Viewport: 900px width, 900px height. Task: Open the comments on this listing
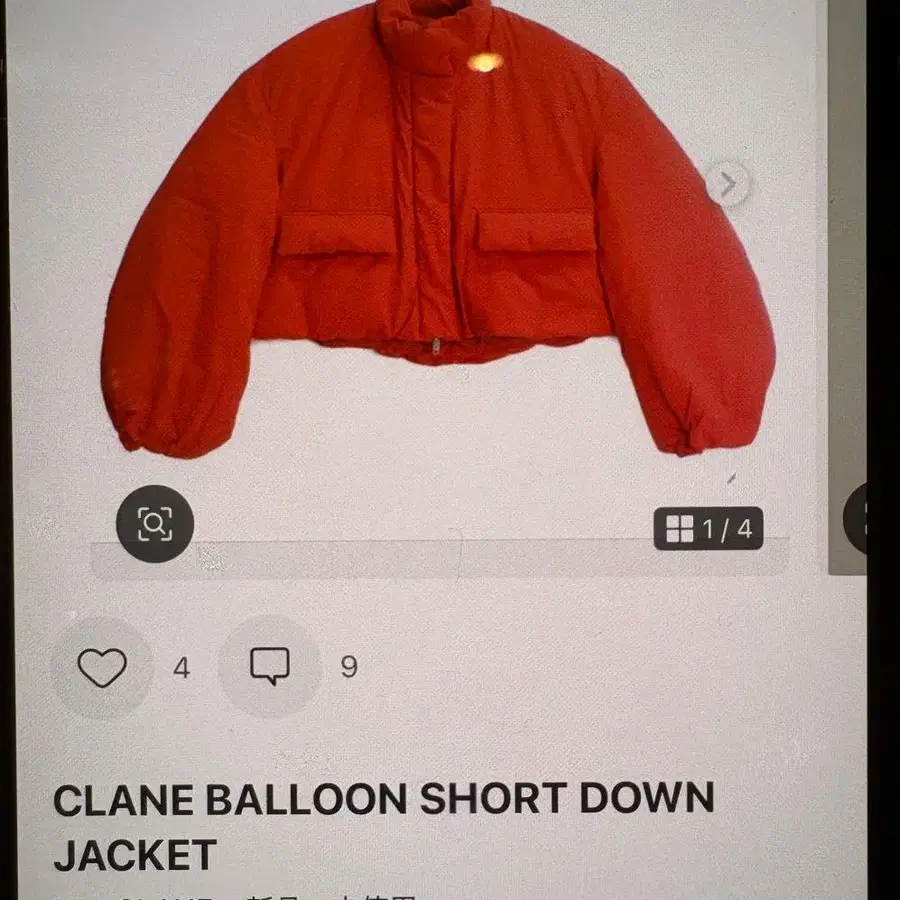[x=270, y=667]
